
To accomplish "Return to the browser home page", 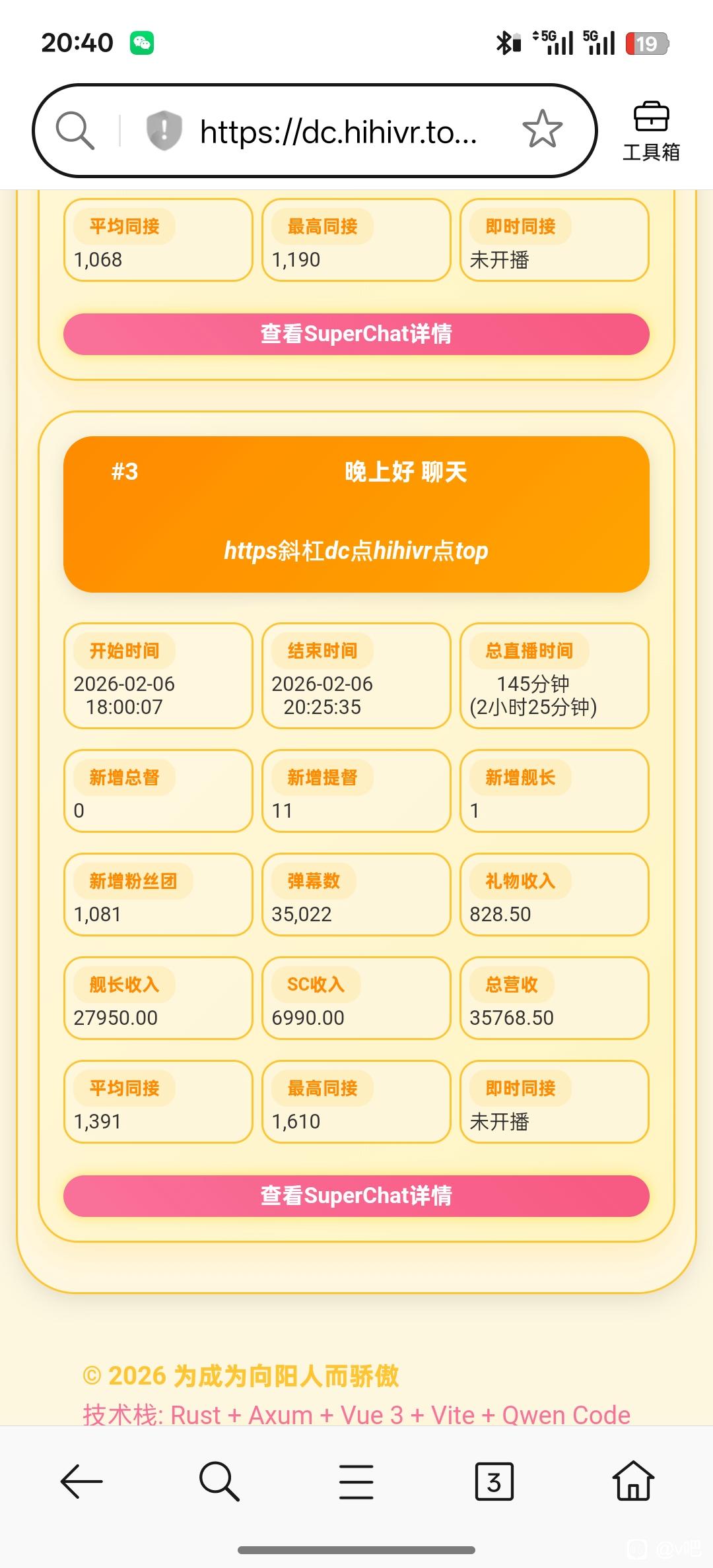I will click(x=632, y=1482).
